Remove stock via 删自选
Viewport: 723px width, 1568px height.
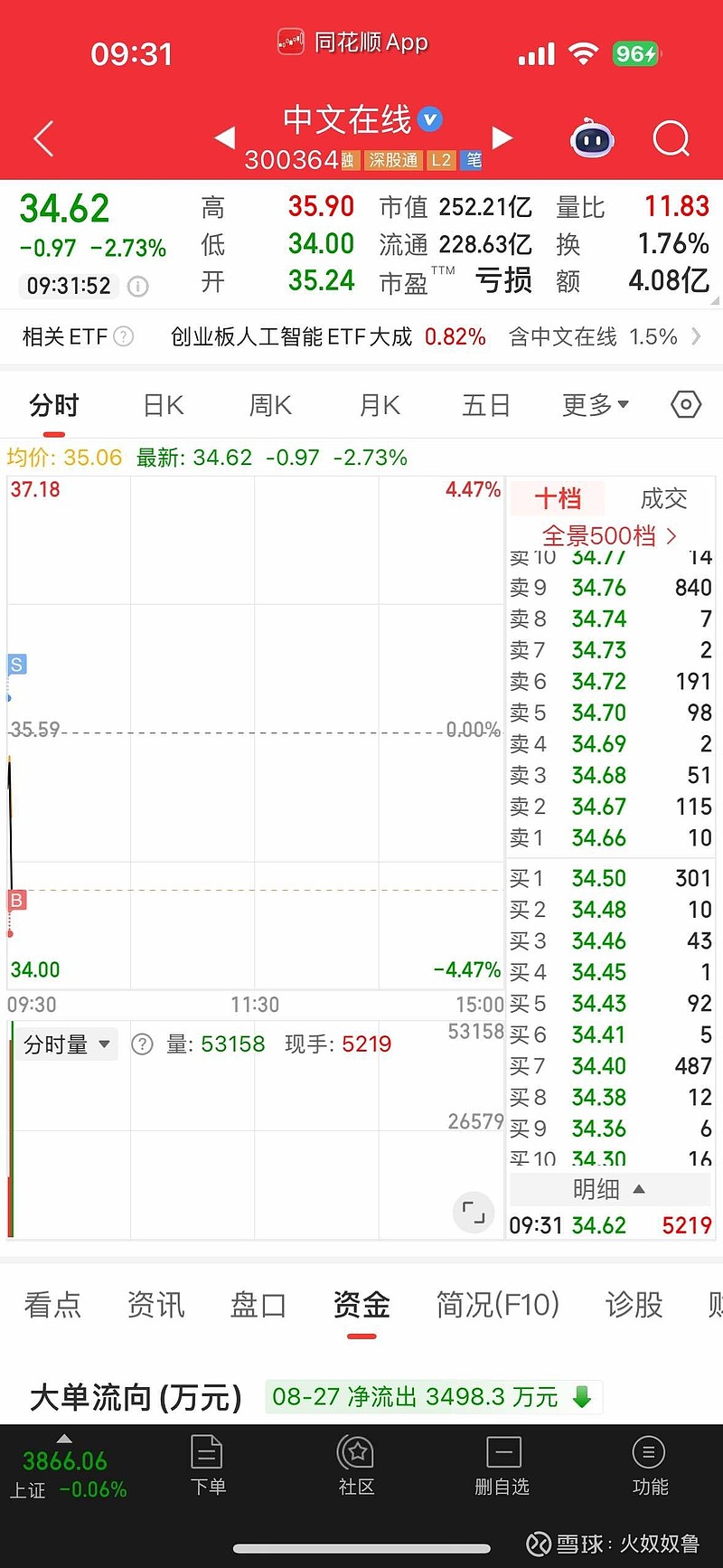(502, 1466)
